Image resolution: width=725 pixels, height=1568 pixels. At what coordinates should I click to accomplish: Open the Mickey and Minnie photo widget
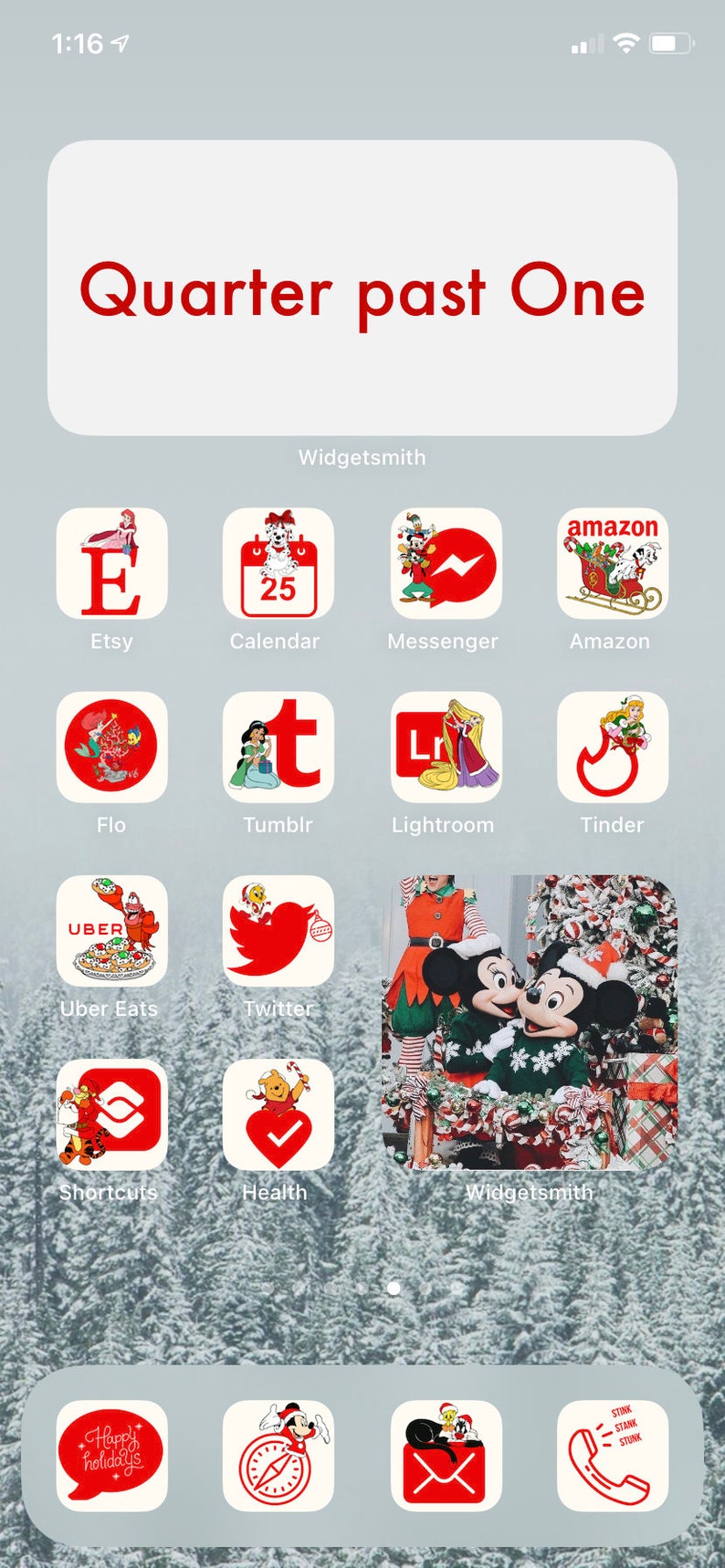(x=530, y=1022)
